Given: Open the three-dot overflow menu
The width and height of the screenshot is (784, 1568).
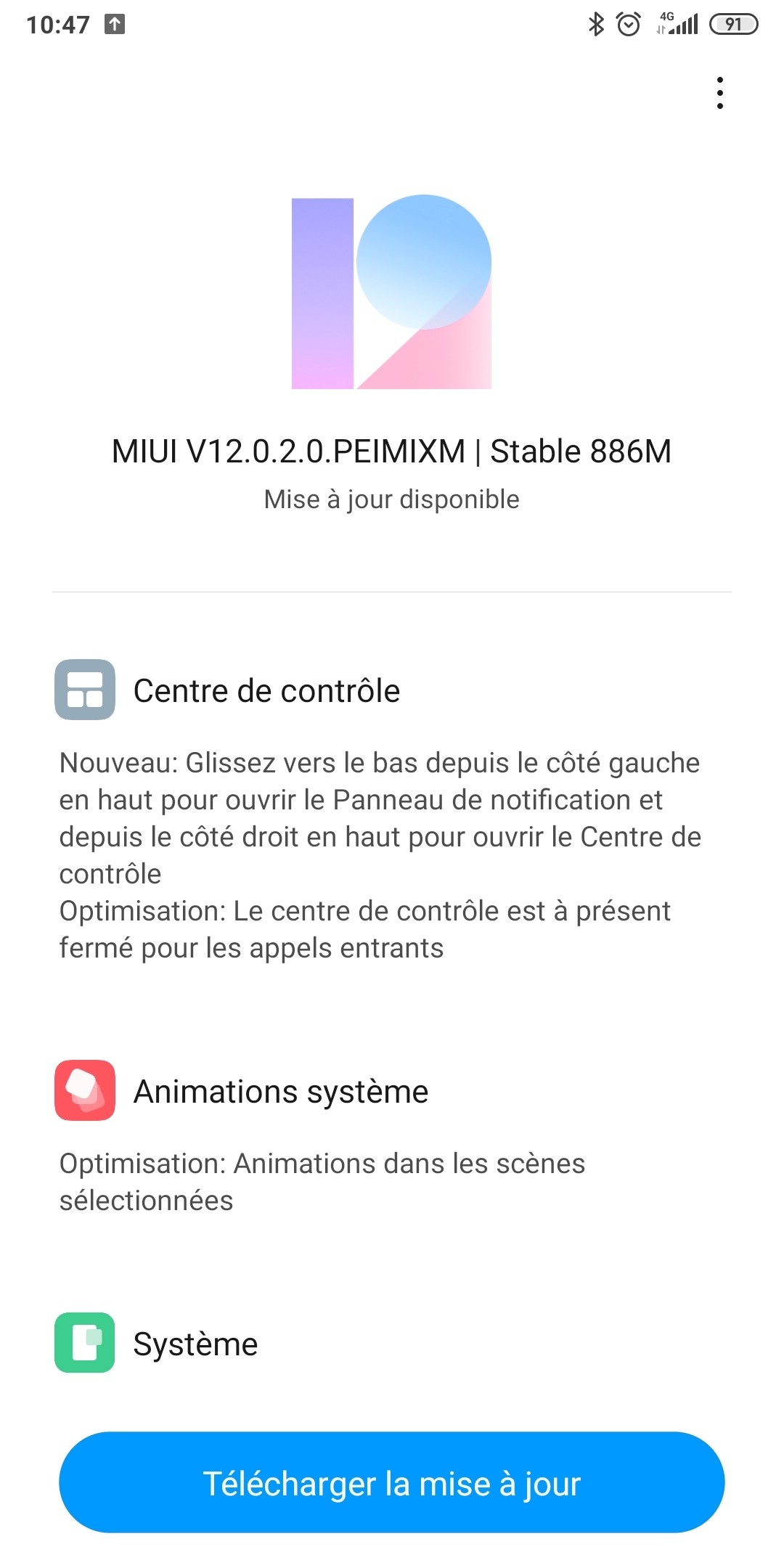Looking at the screenshot, I should (719, 93).
